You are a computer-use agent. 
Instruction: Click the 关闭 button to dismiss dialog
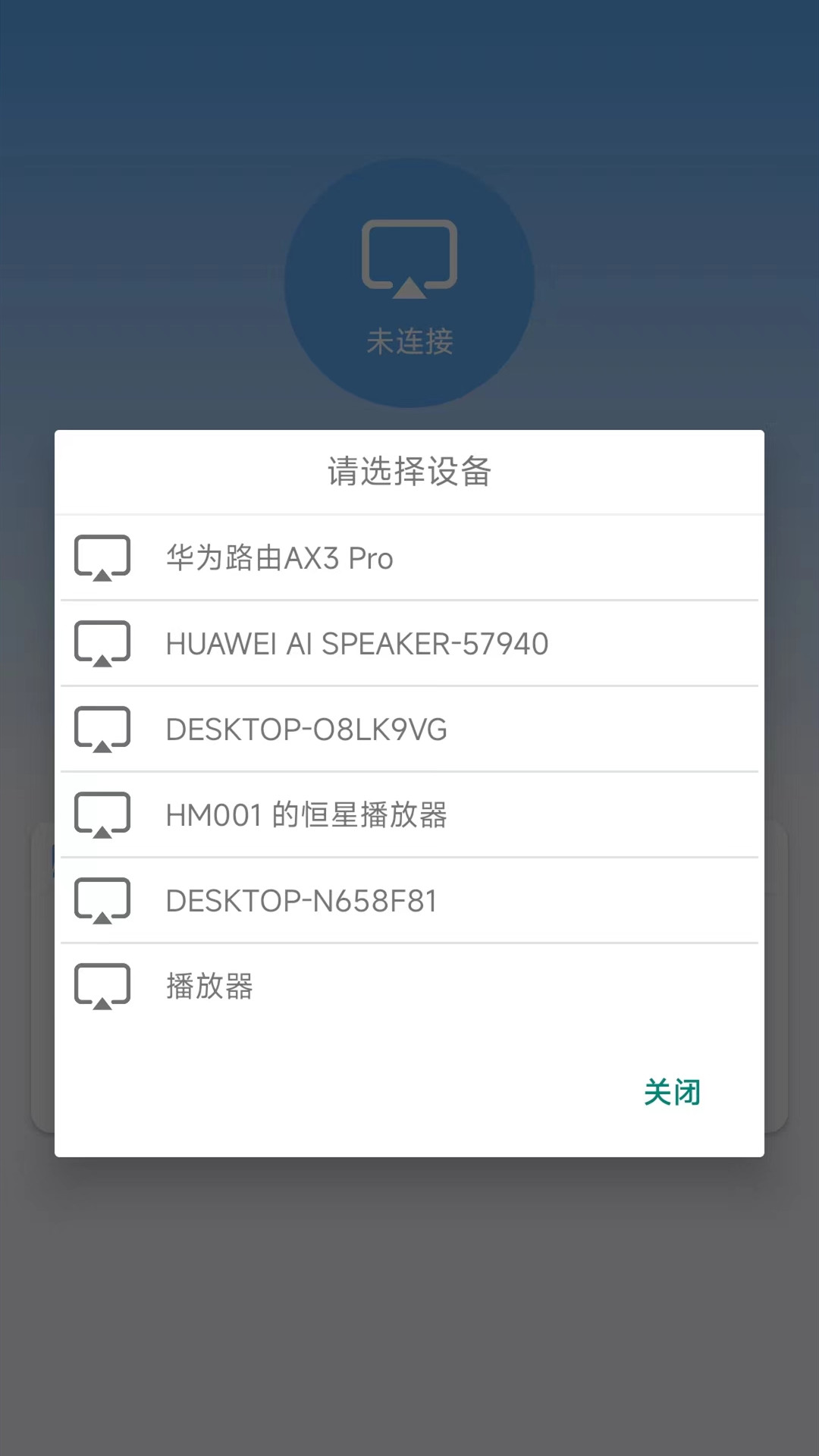(x=673, y=1093)
